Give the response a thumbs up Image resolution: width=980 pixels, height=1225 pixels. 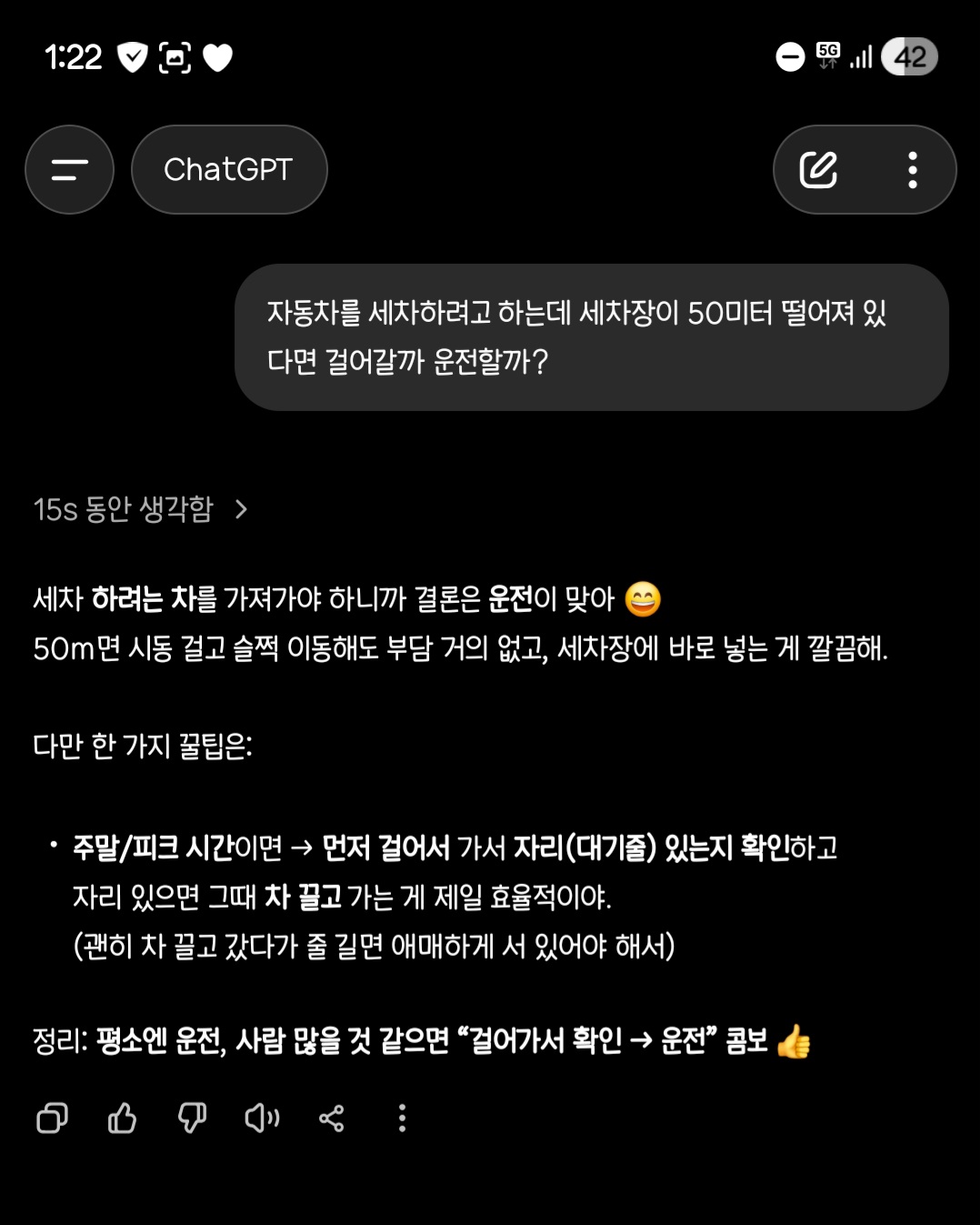coord(122,1118)
